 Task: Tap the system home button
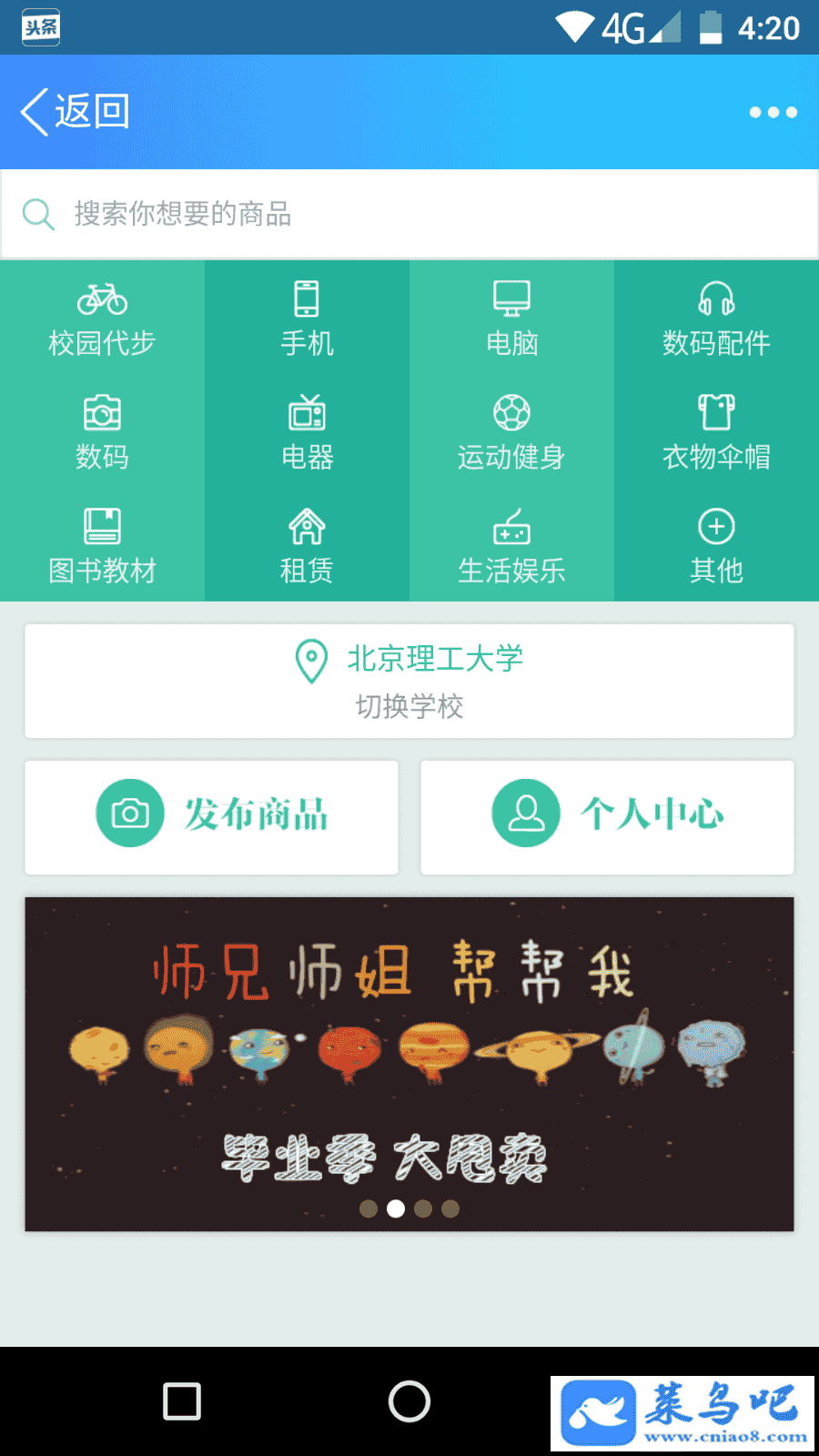pos(409,1401)
